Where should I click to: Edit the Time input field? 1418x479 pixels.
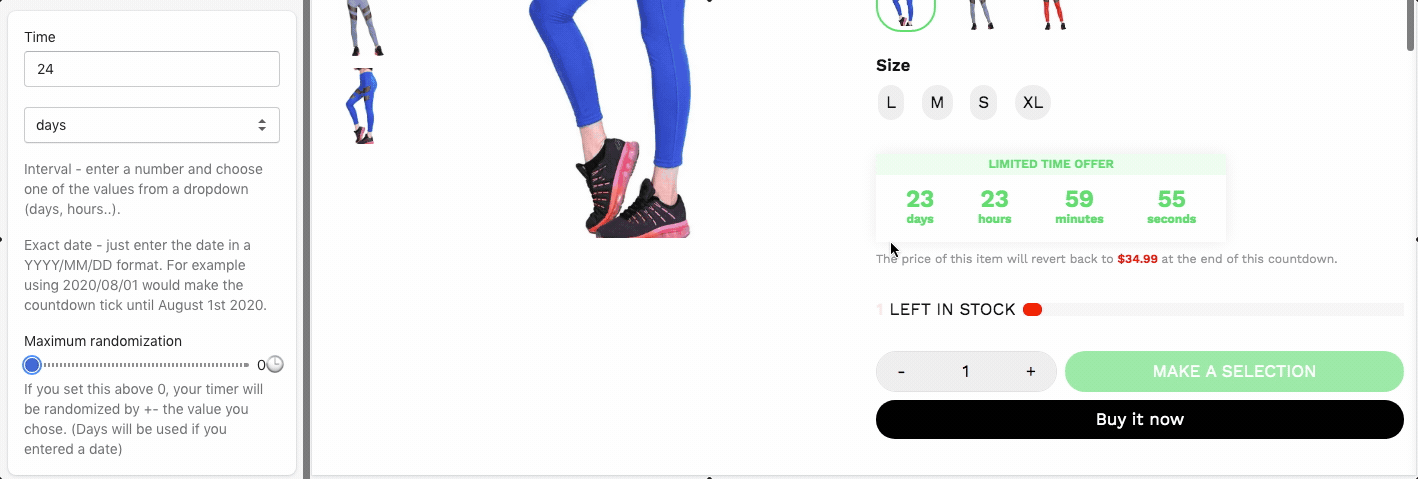pos(151,69)
